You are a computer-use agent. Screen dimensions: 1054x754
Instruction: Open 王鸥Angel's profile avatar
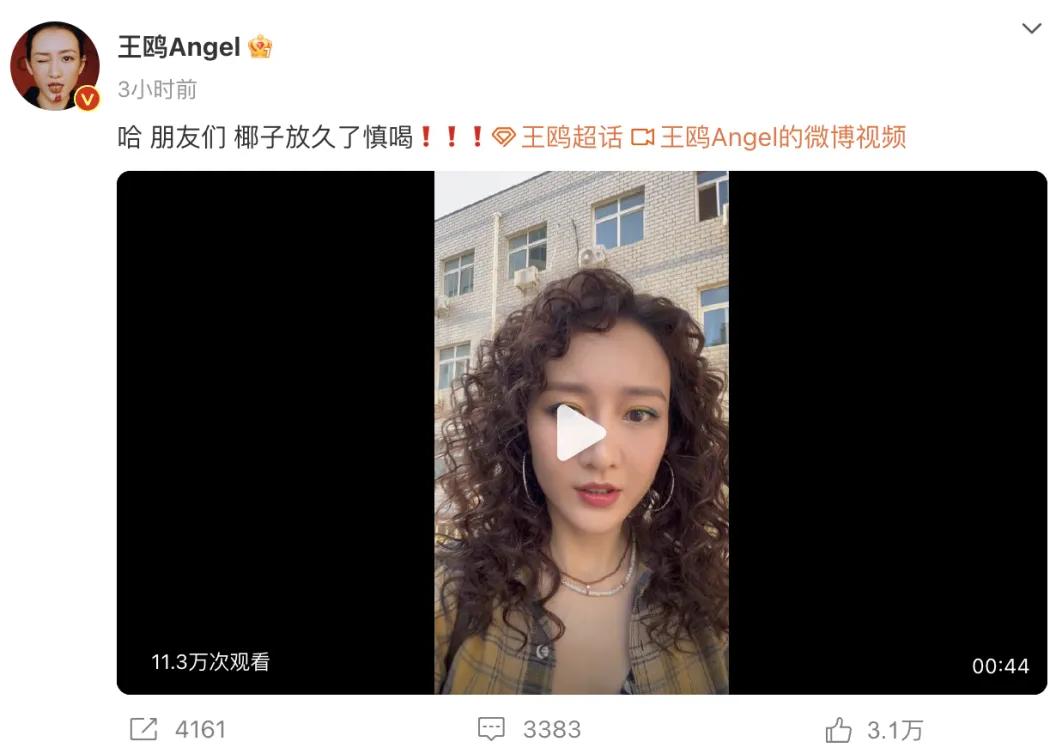[55, 66]
